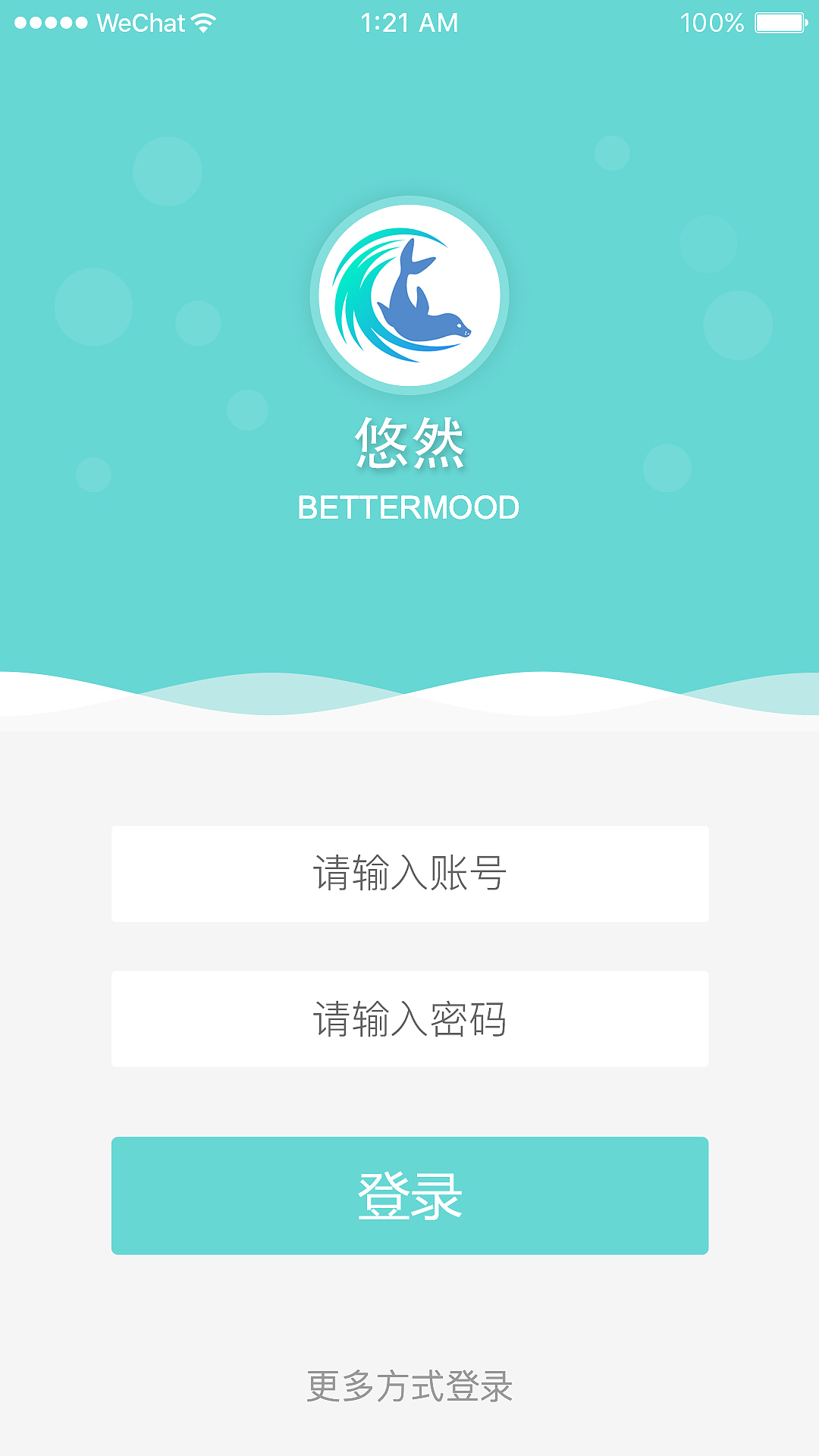Viewport: 819px width, 1456px height.
Task: Tap the 100% battery percentage text
Action: pyautogui.click(x=711, y=22)
